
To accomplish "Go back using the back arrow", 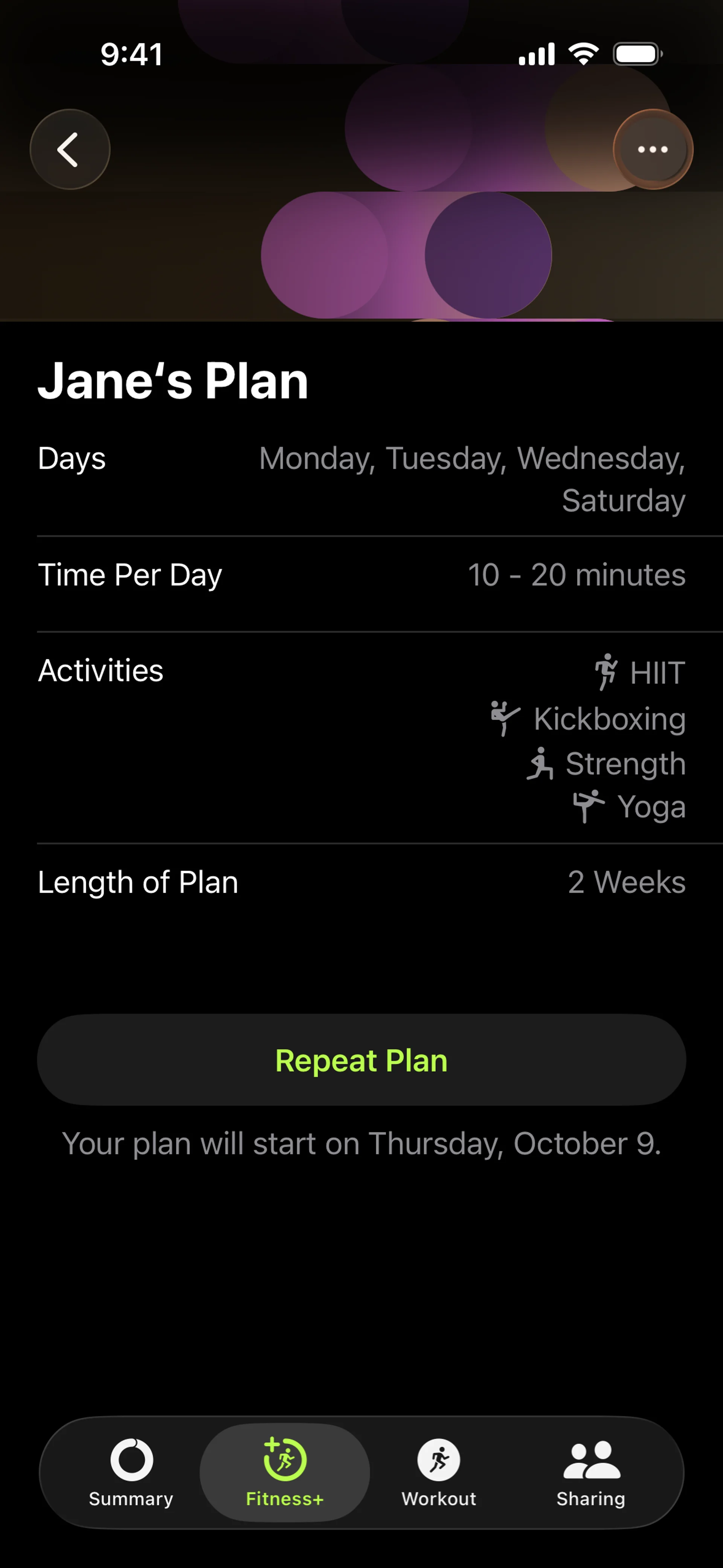I will [x=70, y=149].
